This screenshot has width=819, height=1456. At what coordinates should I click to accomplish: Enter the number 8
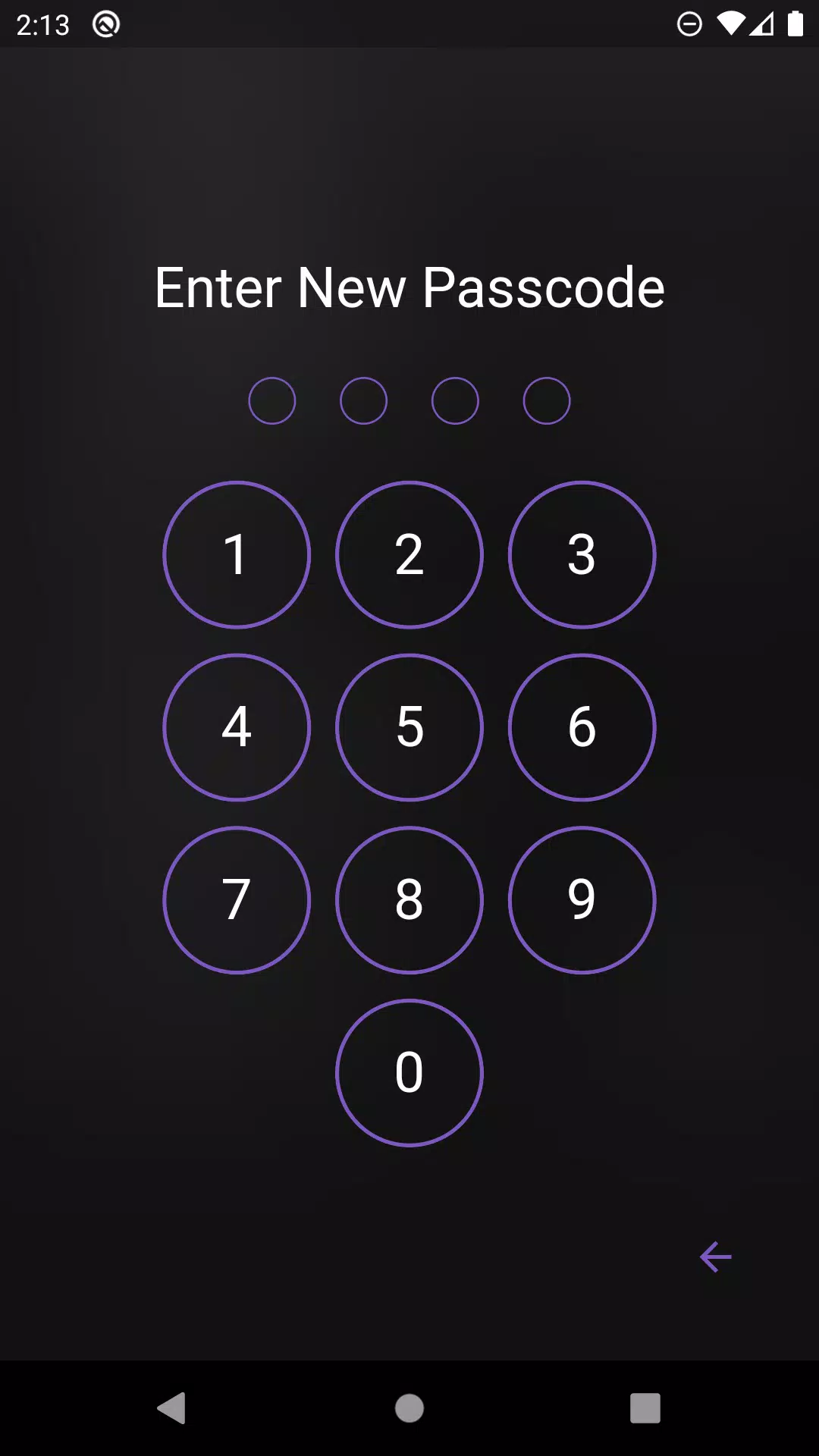[x=409, y=900]
